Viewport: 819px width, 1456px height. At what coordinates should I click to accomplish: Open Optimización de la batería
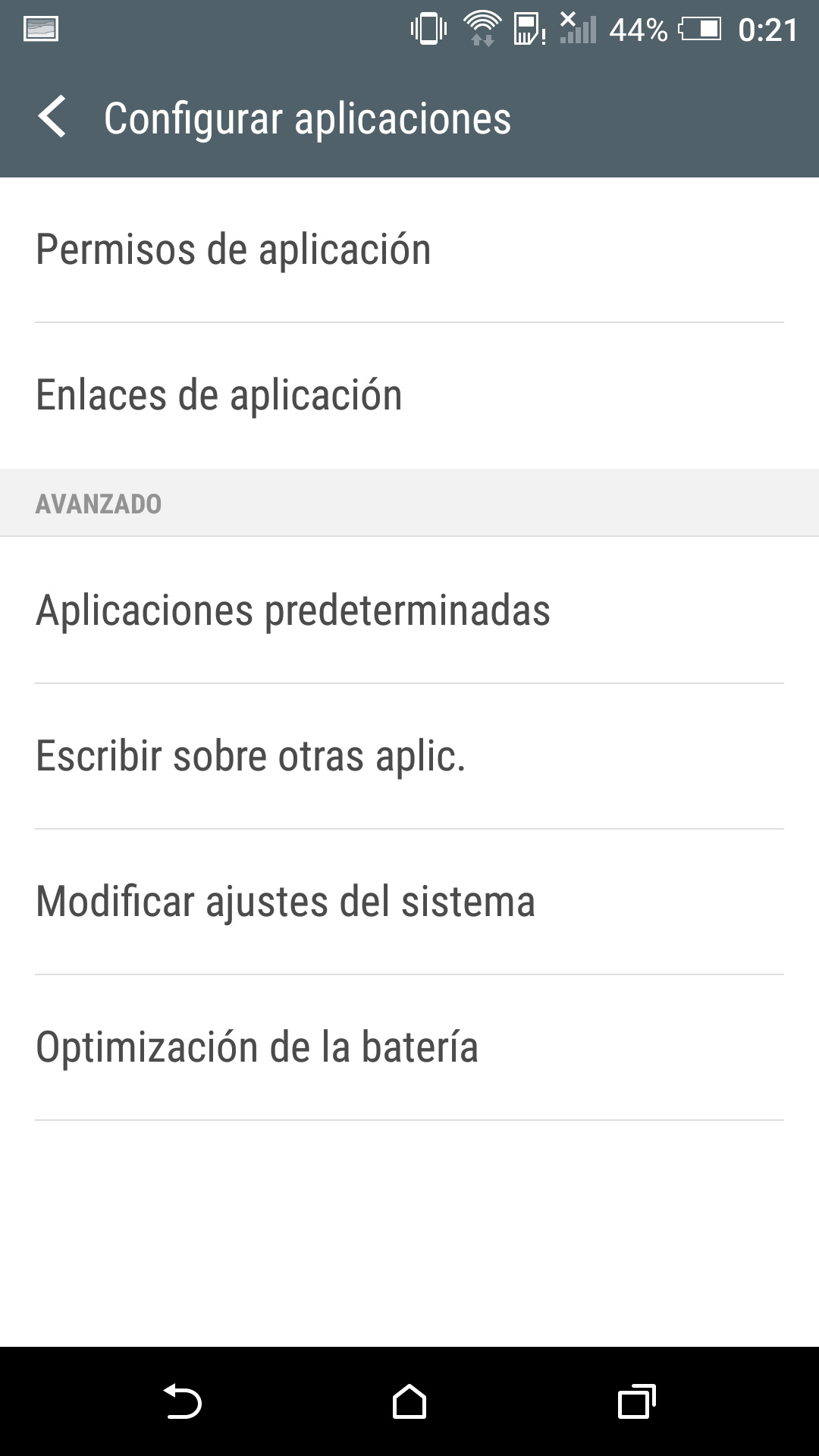(x=409, y=1047)
